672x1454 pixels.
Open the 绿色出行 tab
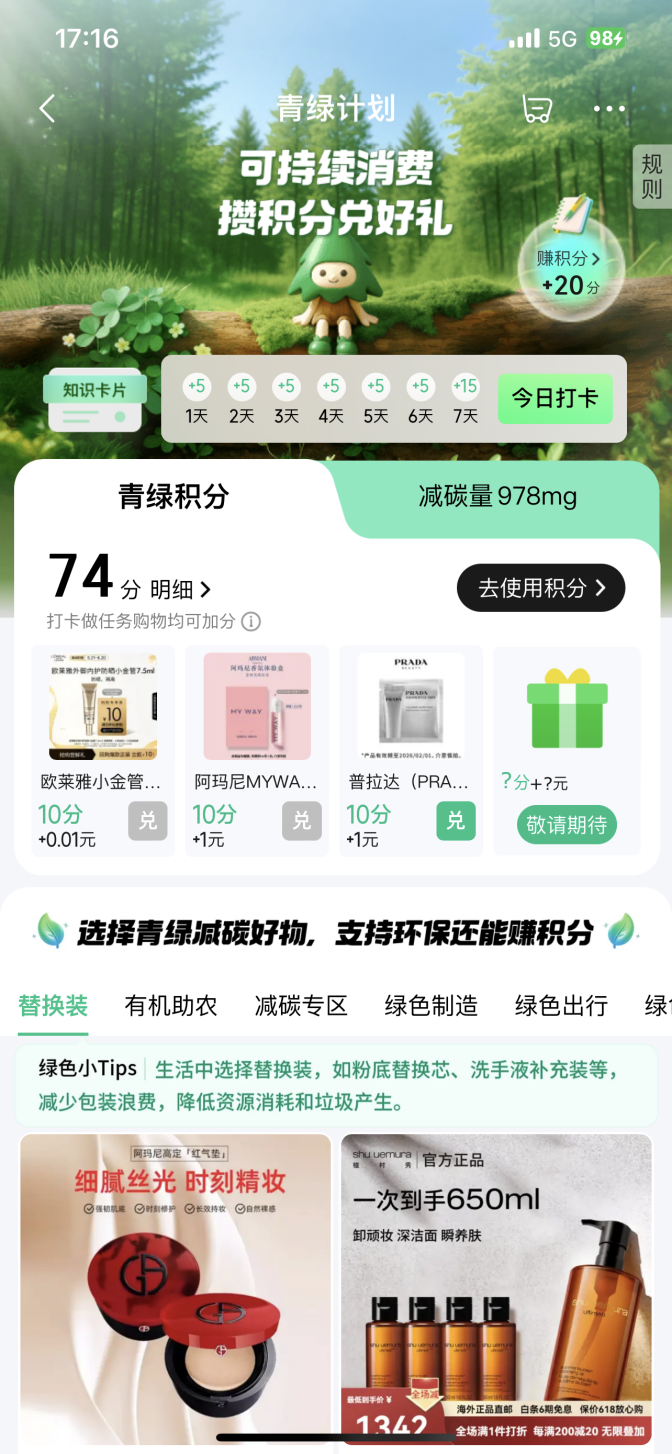(x=561, y=1005)
